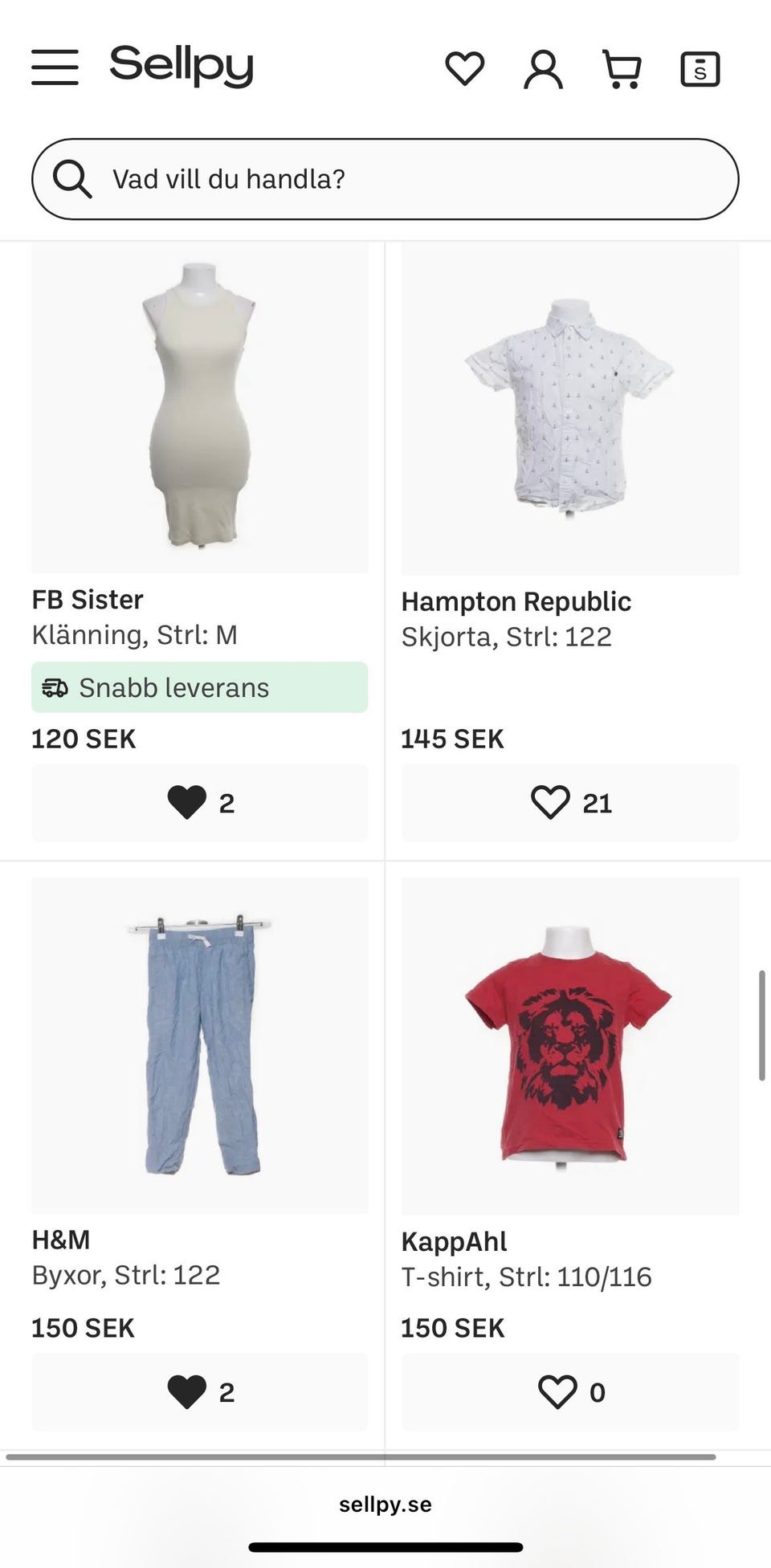Tap the 'Vad vill du handla?' search field
This screenshot has height=1568, width=771.
385,179
